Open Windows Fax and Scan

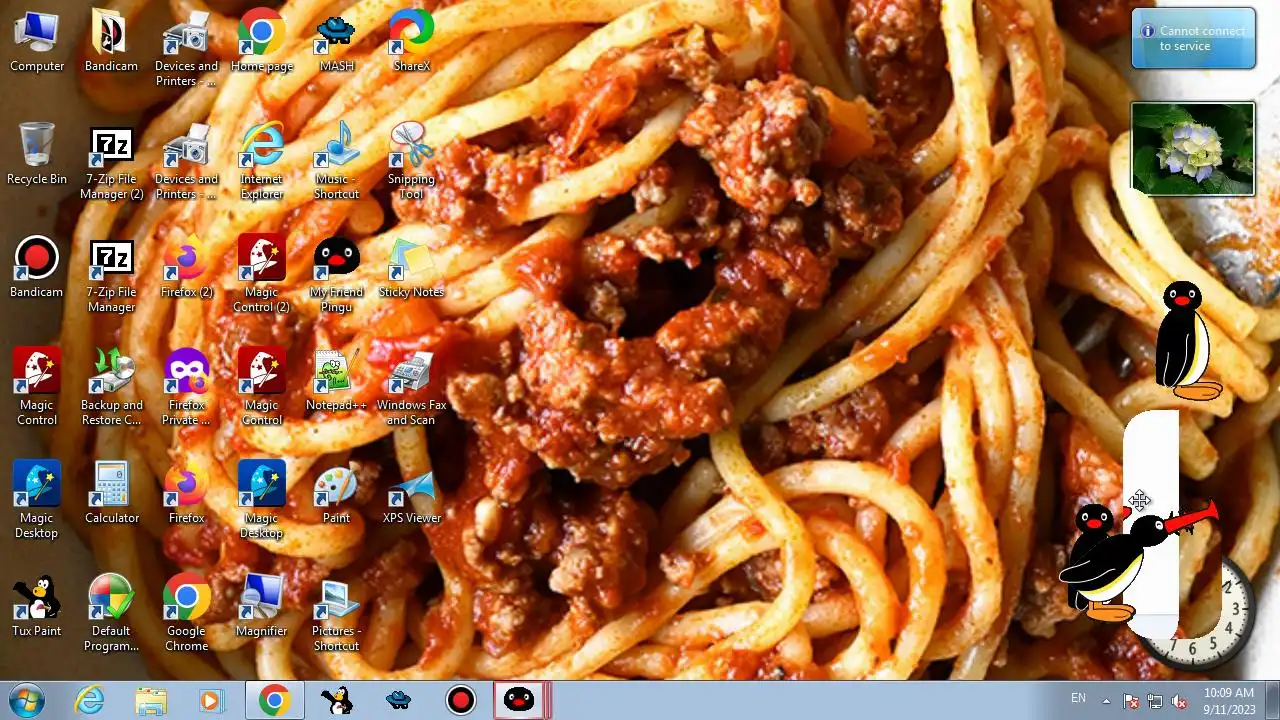coord(411,372)
